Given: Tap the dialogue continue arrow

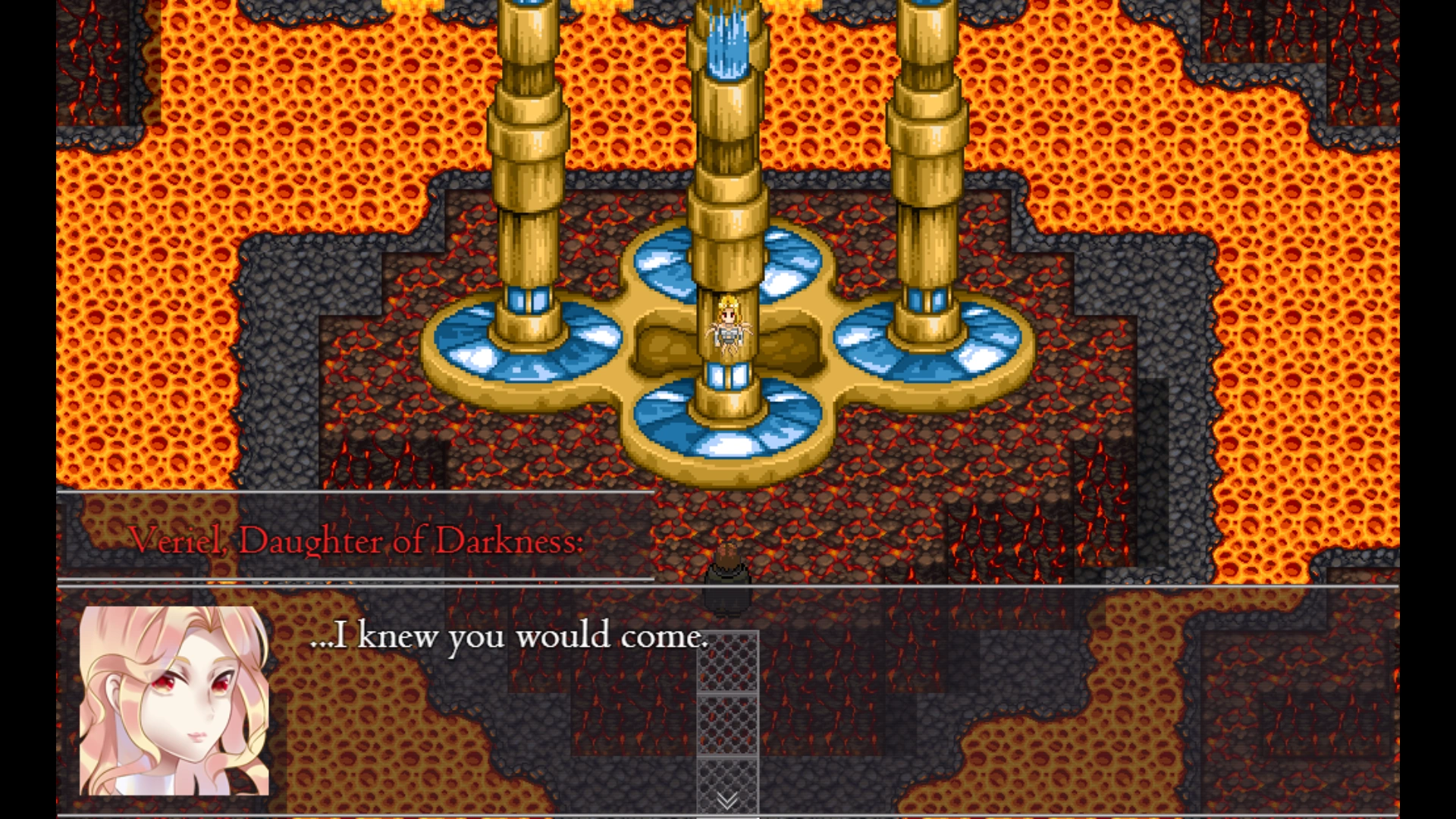Looking at the screenshot, I should tap(727, 801).
